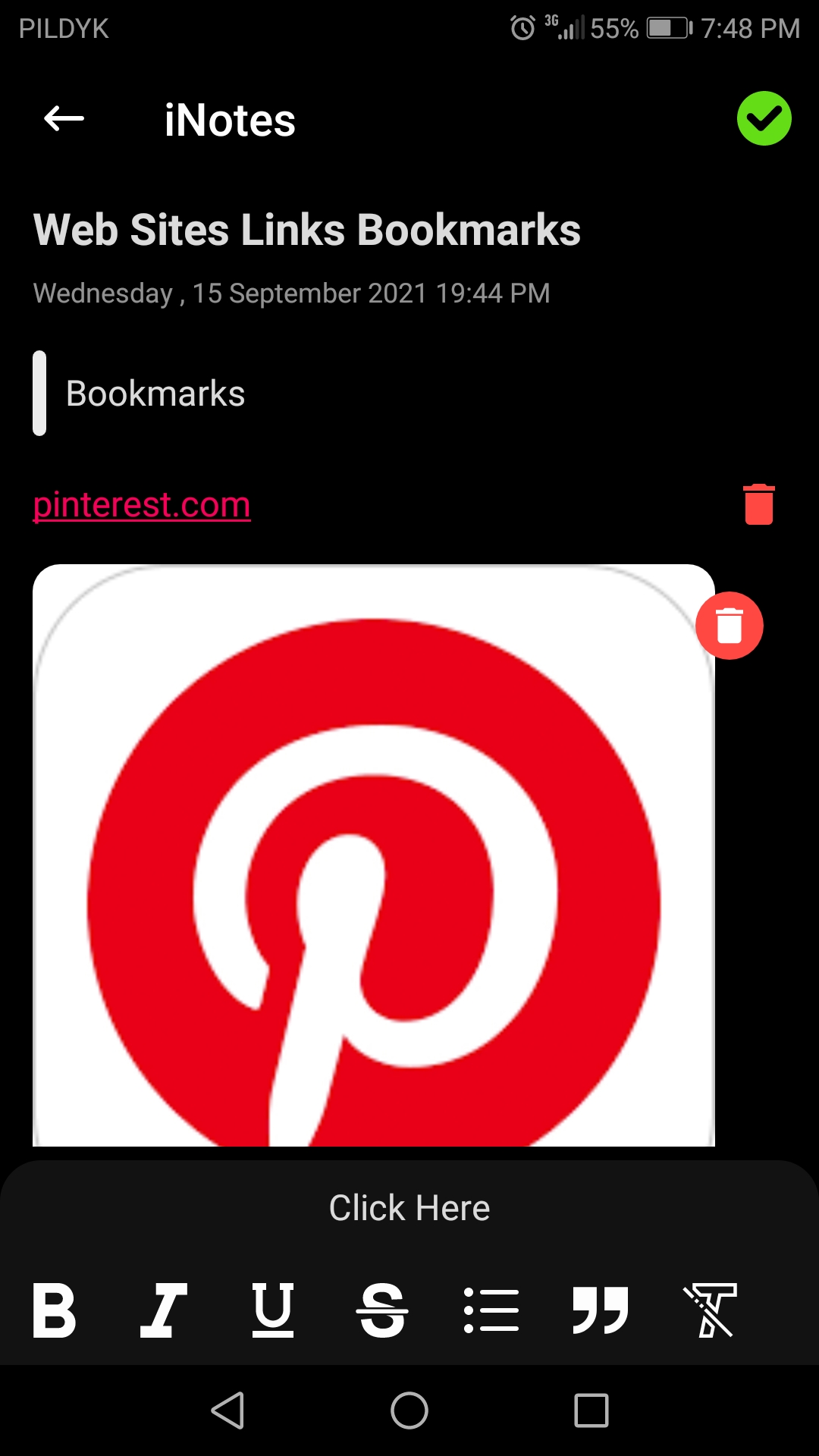Delete the pinterest.com link

click(x=758, y=504)
